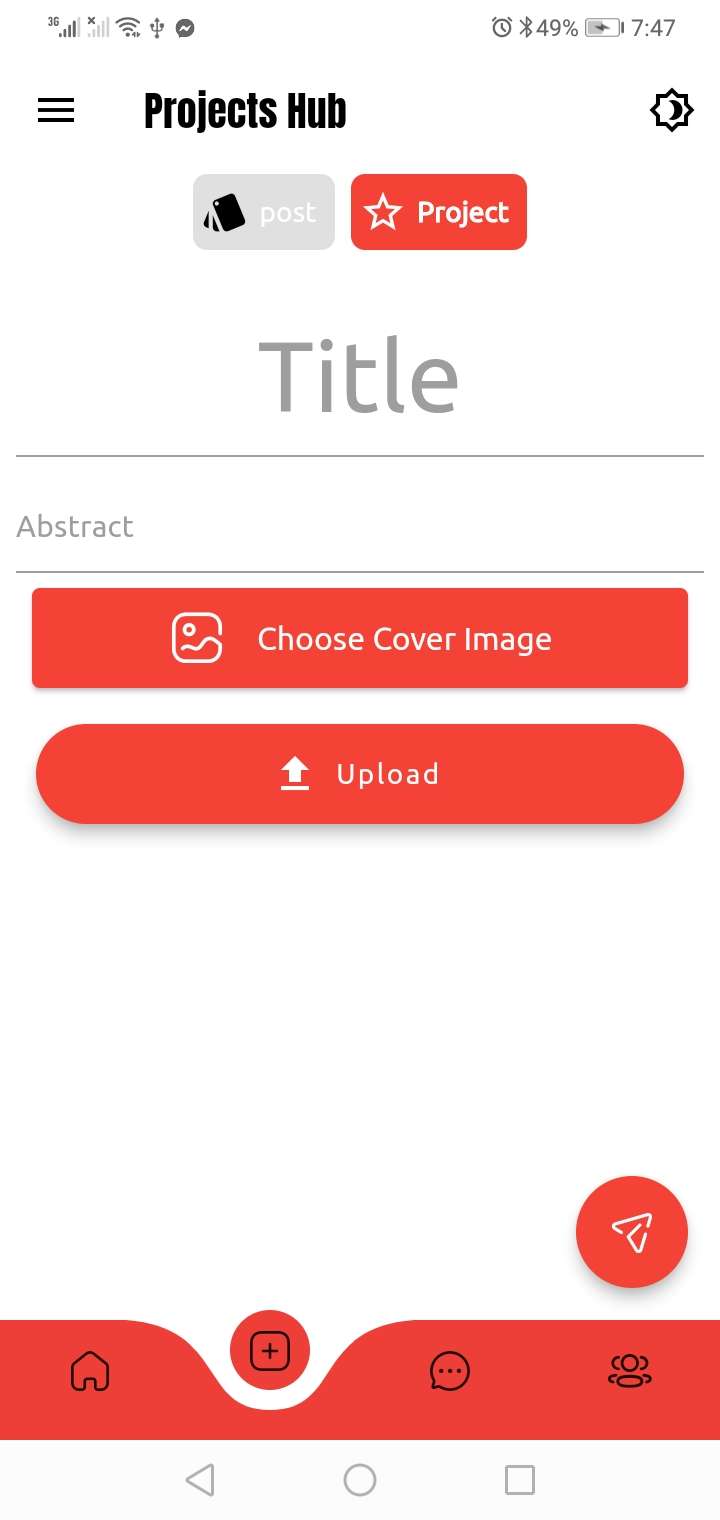Tap the Android home circle button
Viewport: 720px width, 1520px height.
click(360, 1481)
